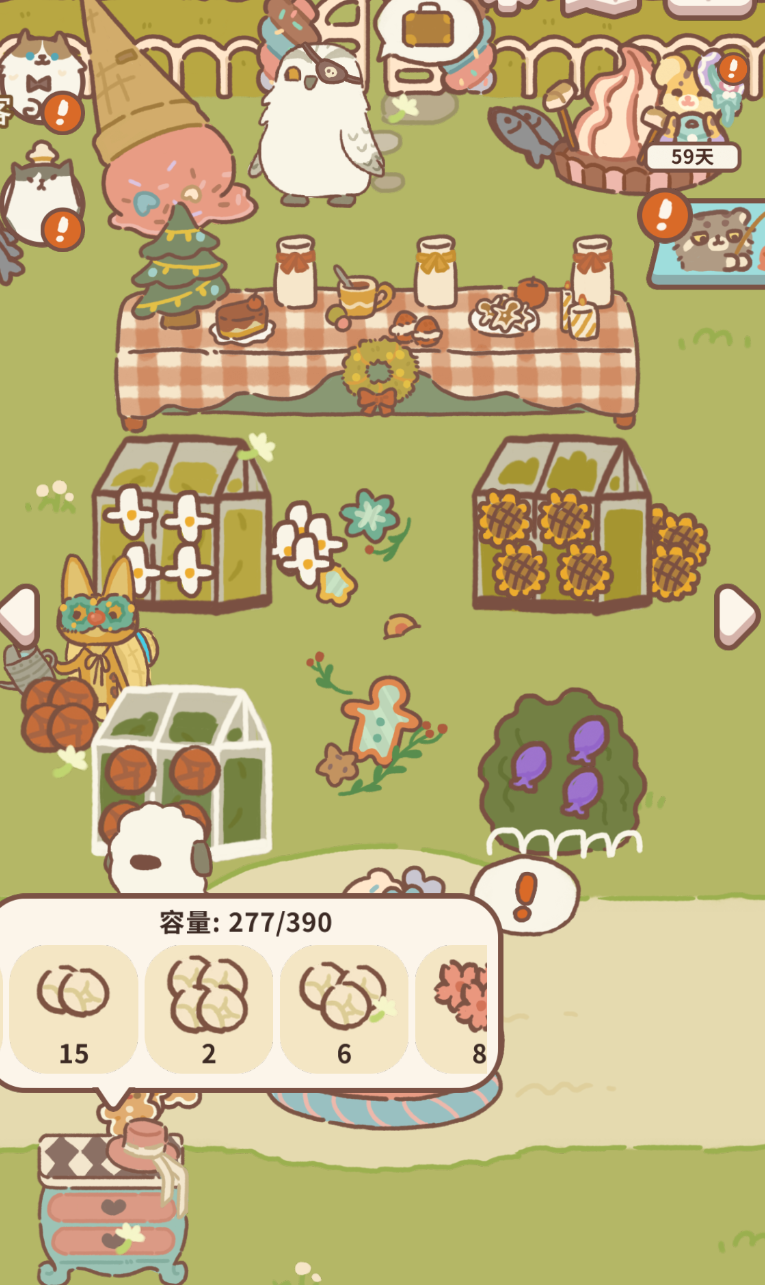Harvest the sunflower greenhouse
Viewport: 765px width, 1285px height.
[560, 525]
